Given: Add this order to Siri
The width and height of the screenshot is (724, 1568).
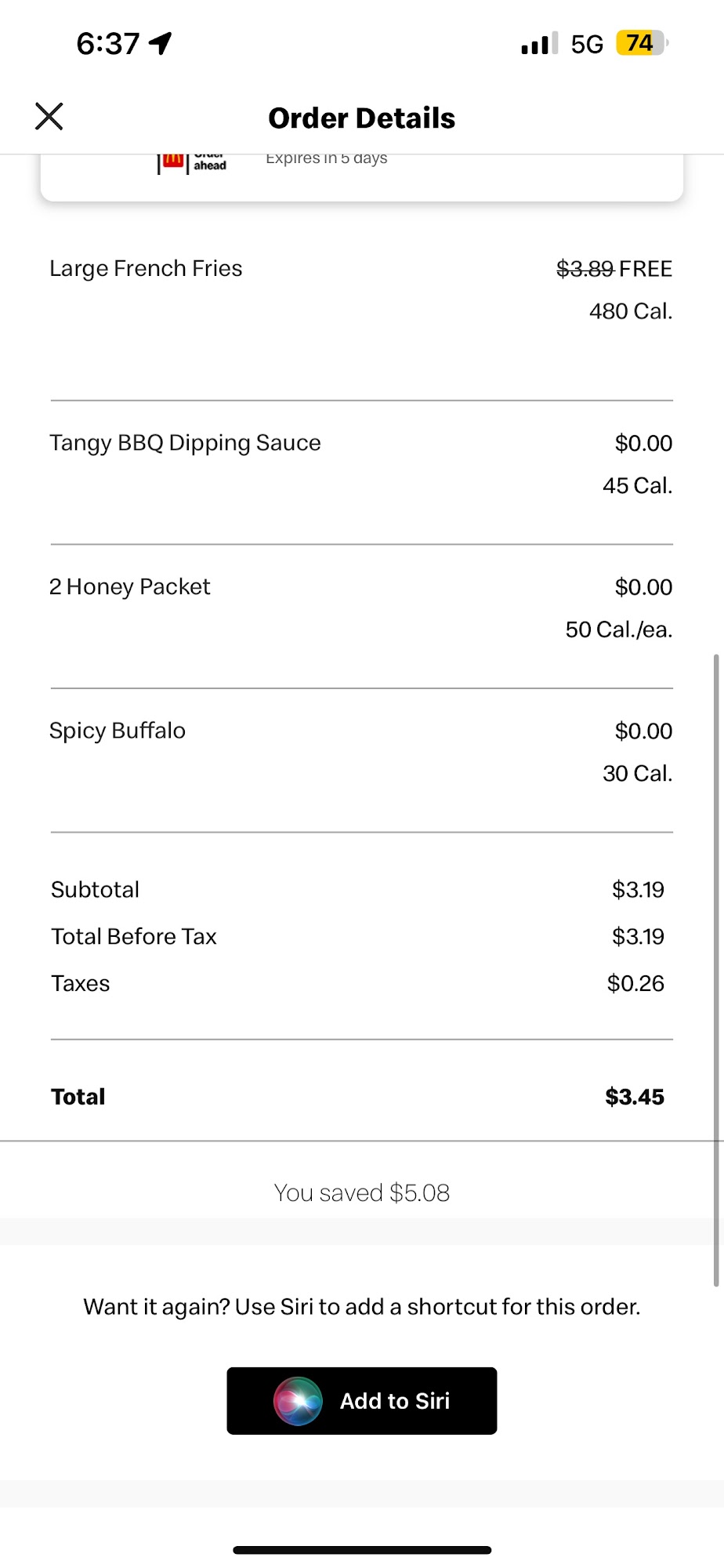Looking at the screenshot, I should pos(361,1401).
